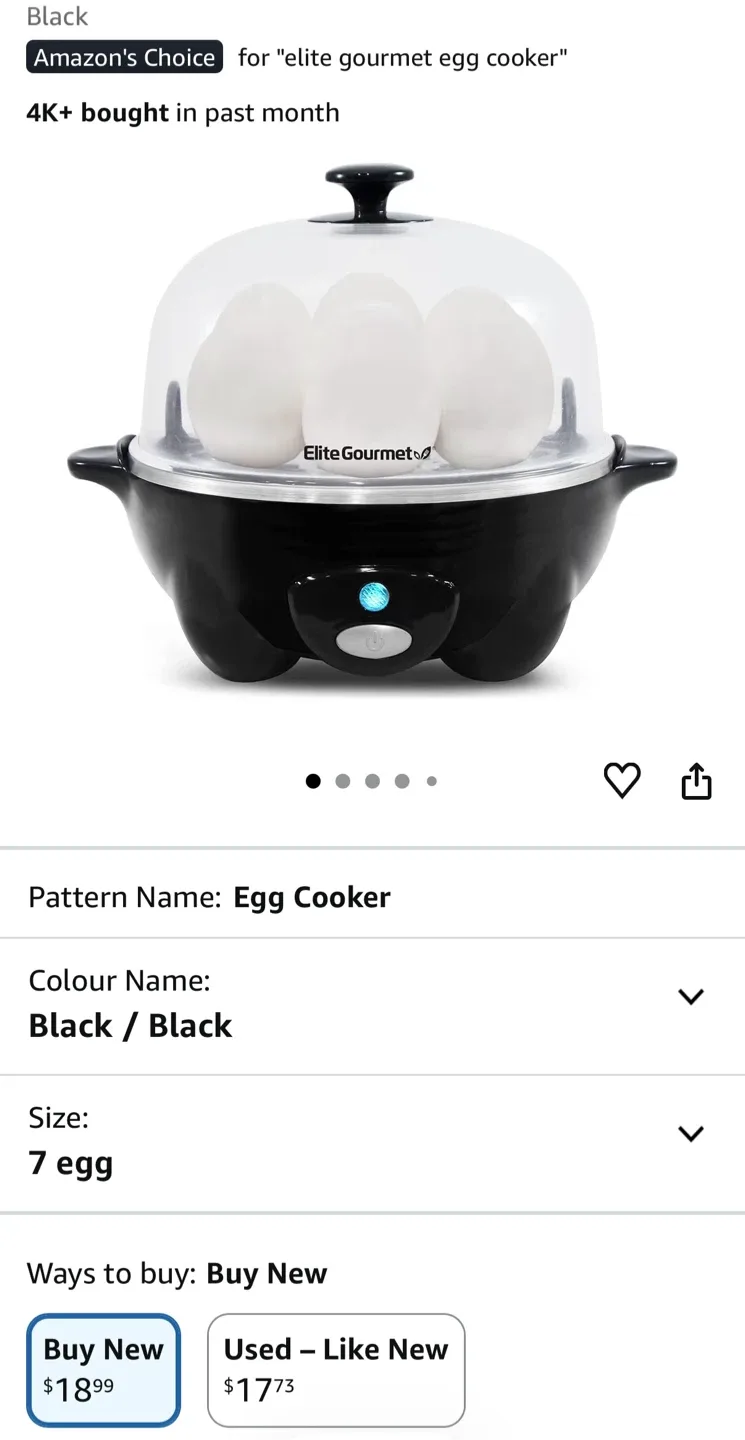Select the last carousel dot
Image resolution: width=745 pixels, height=1440 pixels.
431,781
